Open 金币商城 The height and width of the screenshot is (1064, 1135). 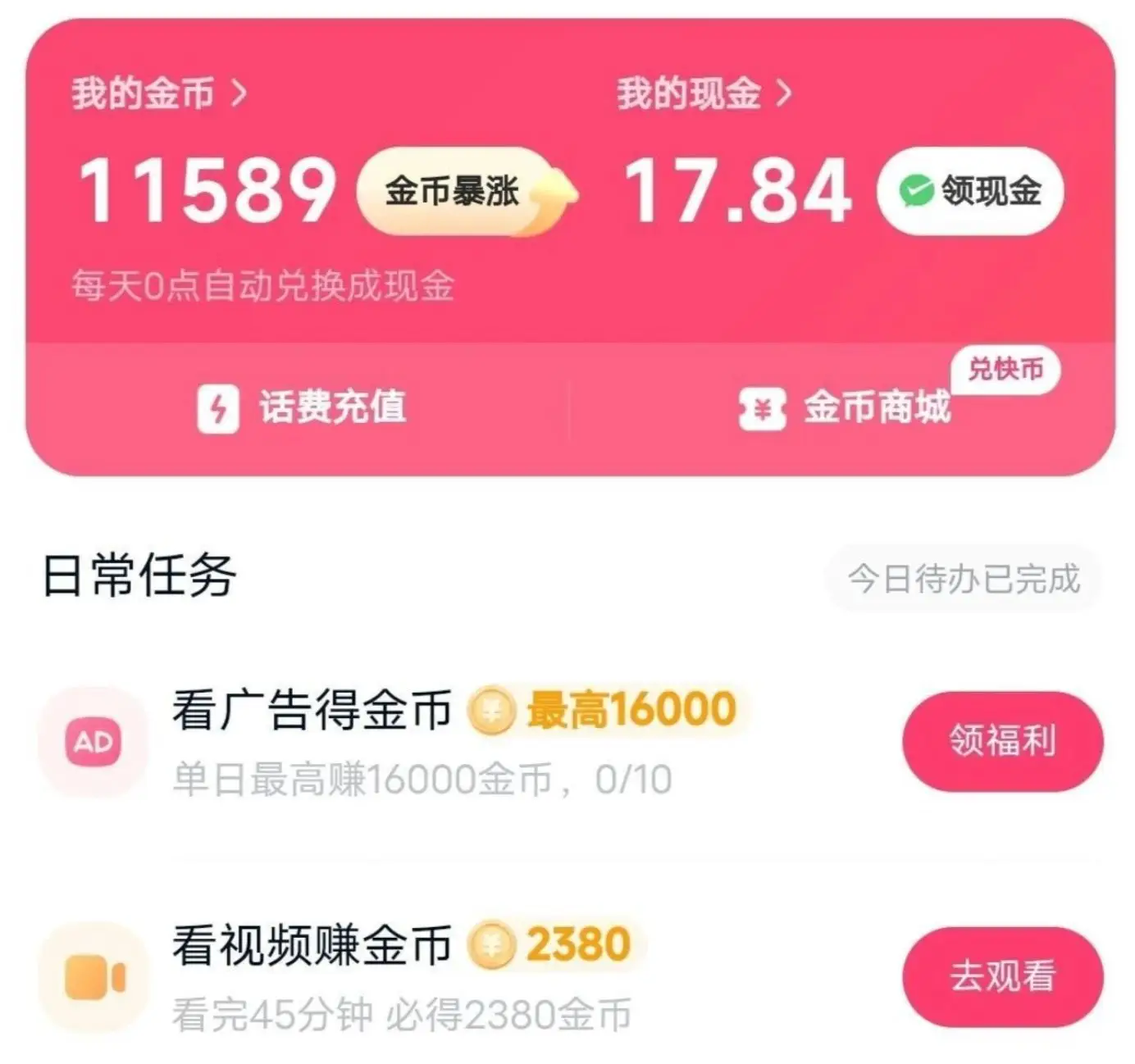point(845,407)
